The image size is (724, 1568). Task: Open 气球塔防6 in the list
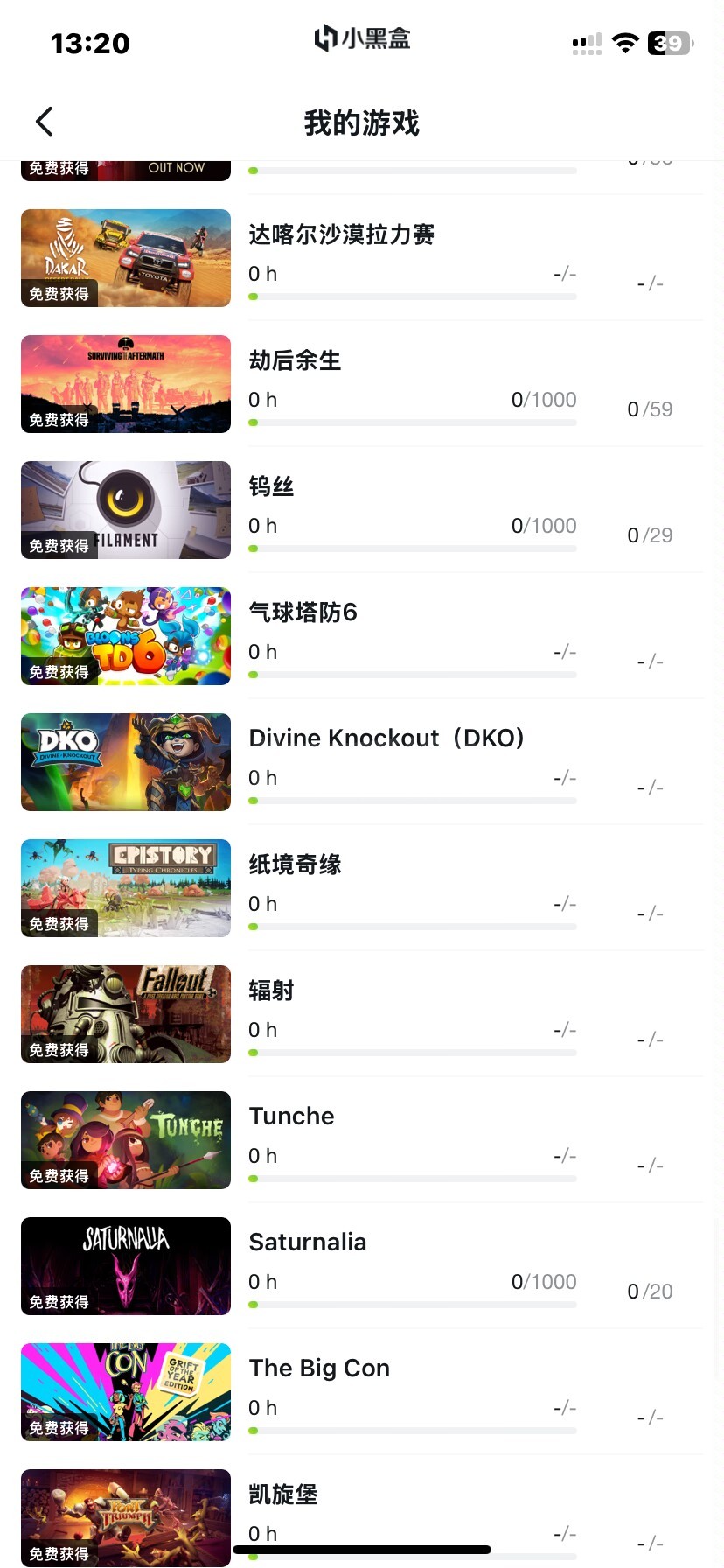362,636
